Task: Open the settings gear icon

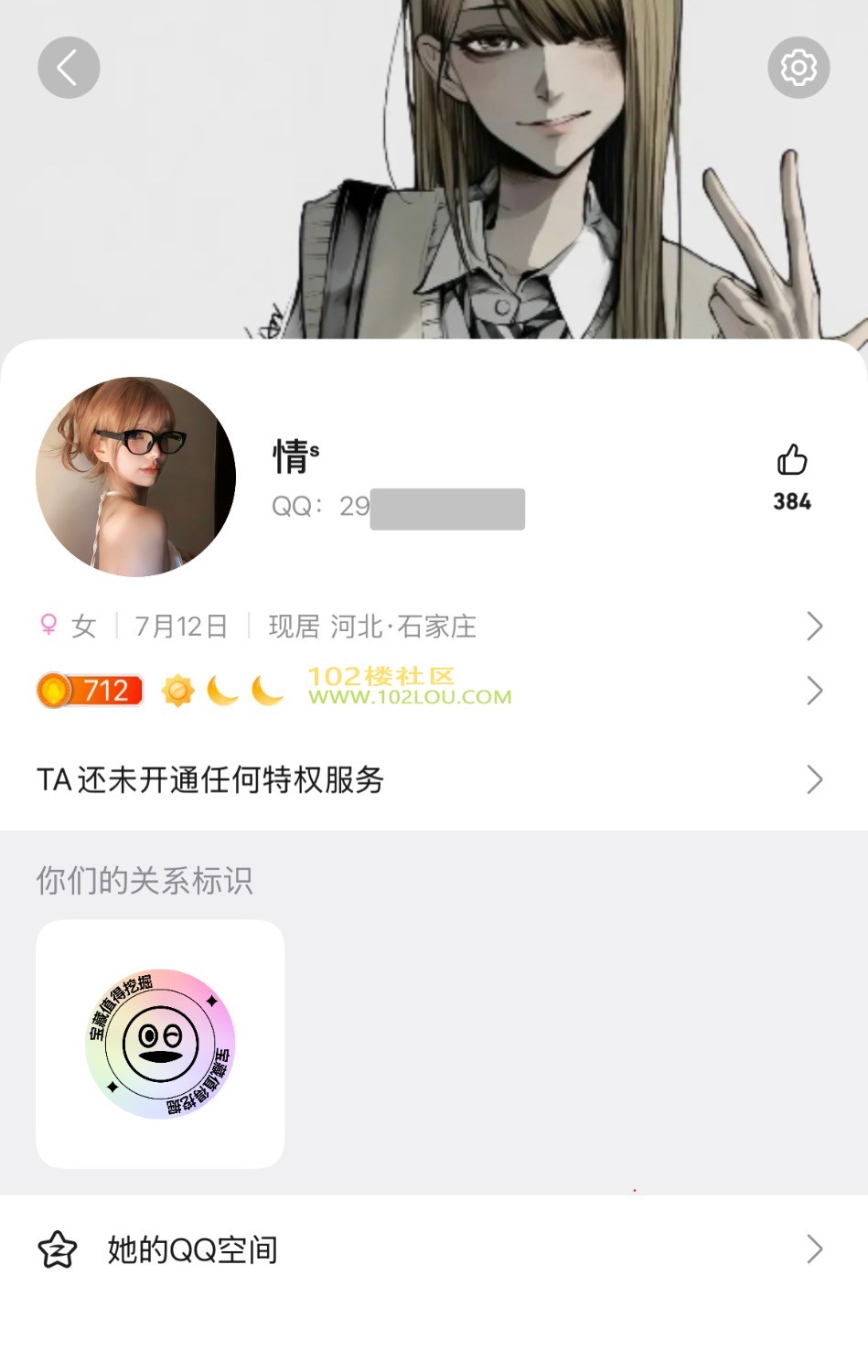Action: point(798,68)
